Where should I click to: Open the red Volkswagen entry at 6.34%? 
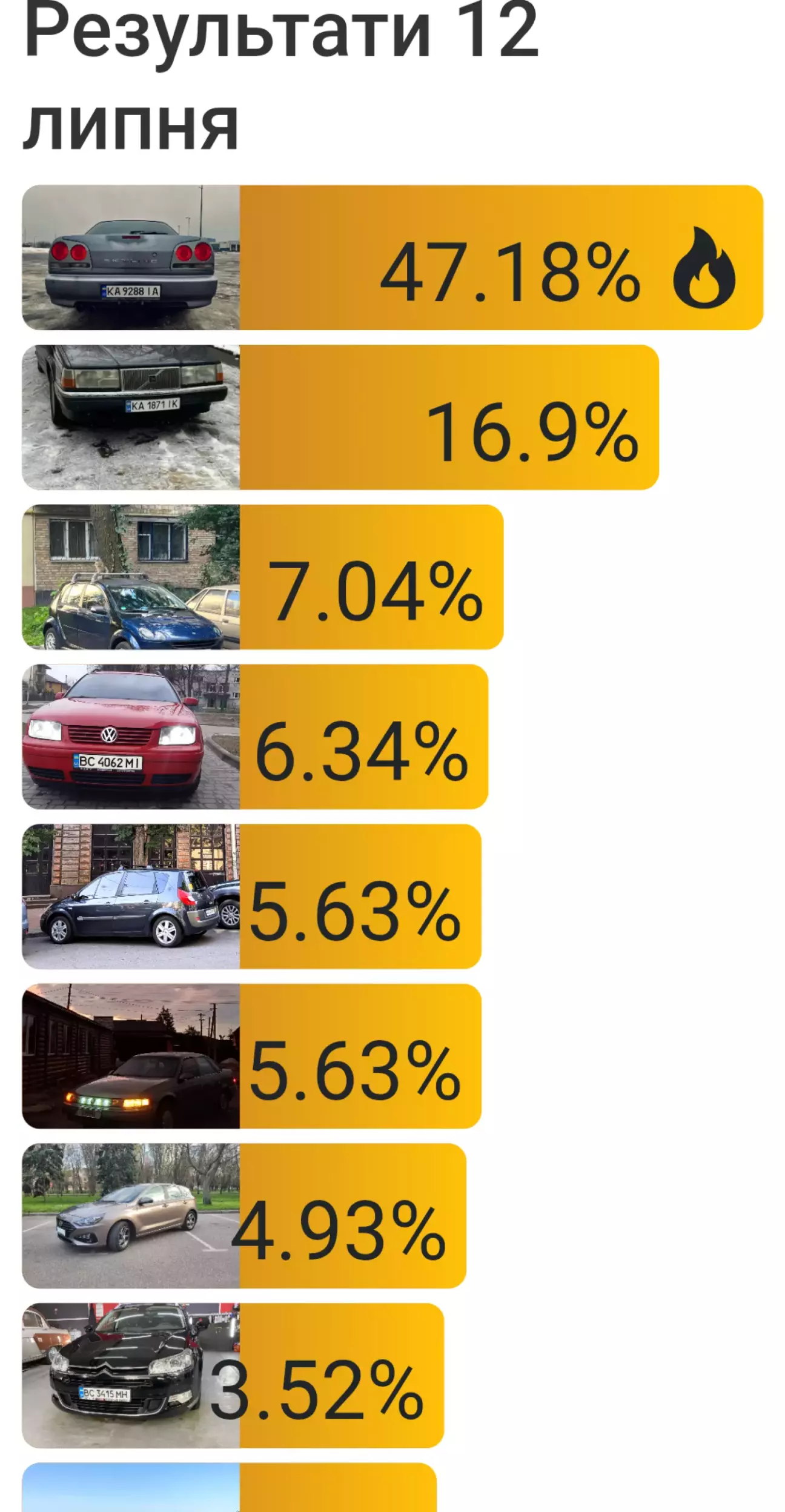255,737
